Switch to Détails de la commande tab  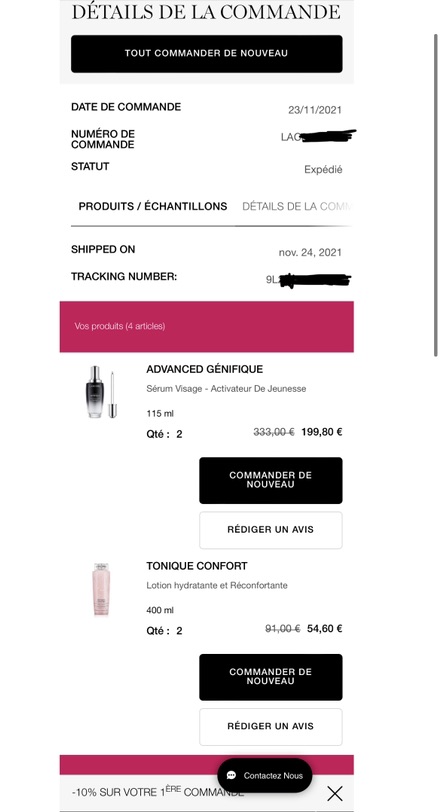(x=296, y=206)
